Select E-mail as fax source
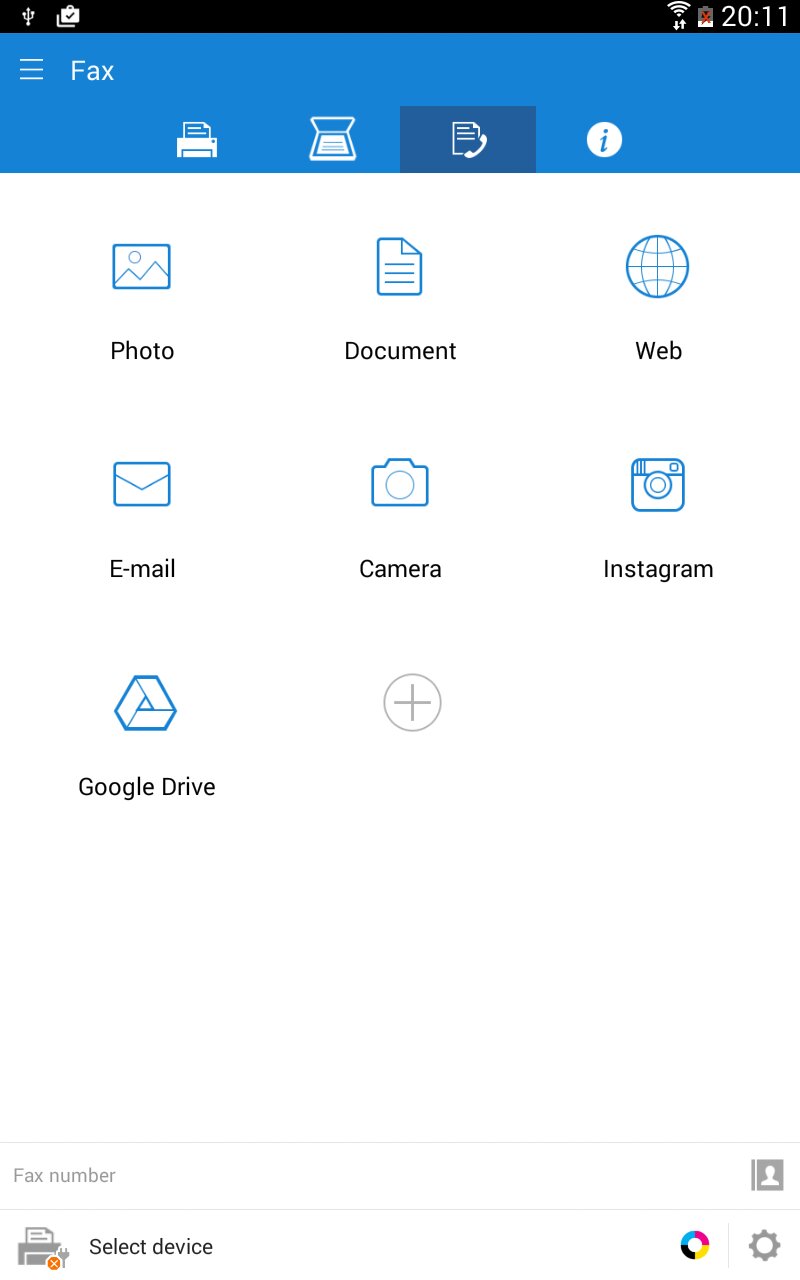This screenshot has height=1280, width=800. [142, 515]
